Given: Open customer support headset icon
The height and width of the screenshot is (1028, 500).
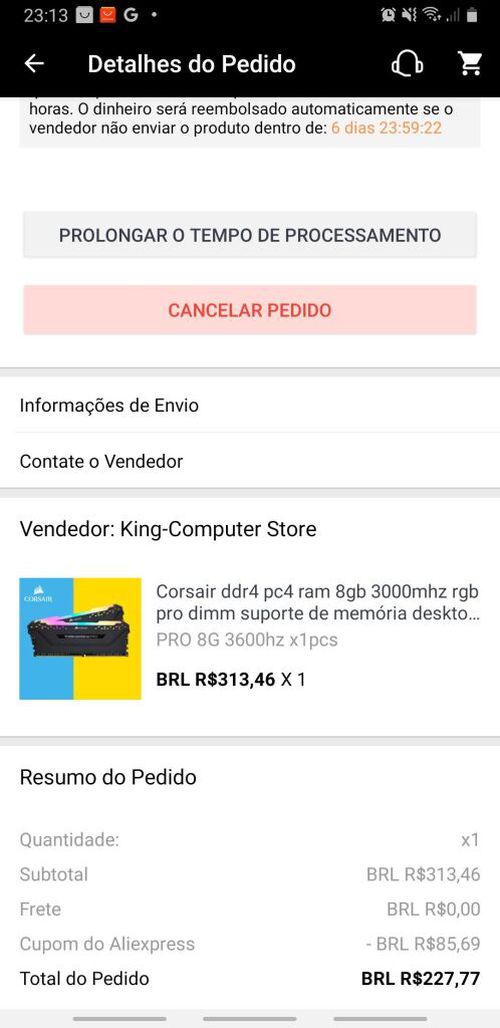Looking at the screenshot, I should (x=406, y=64).
